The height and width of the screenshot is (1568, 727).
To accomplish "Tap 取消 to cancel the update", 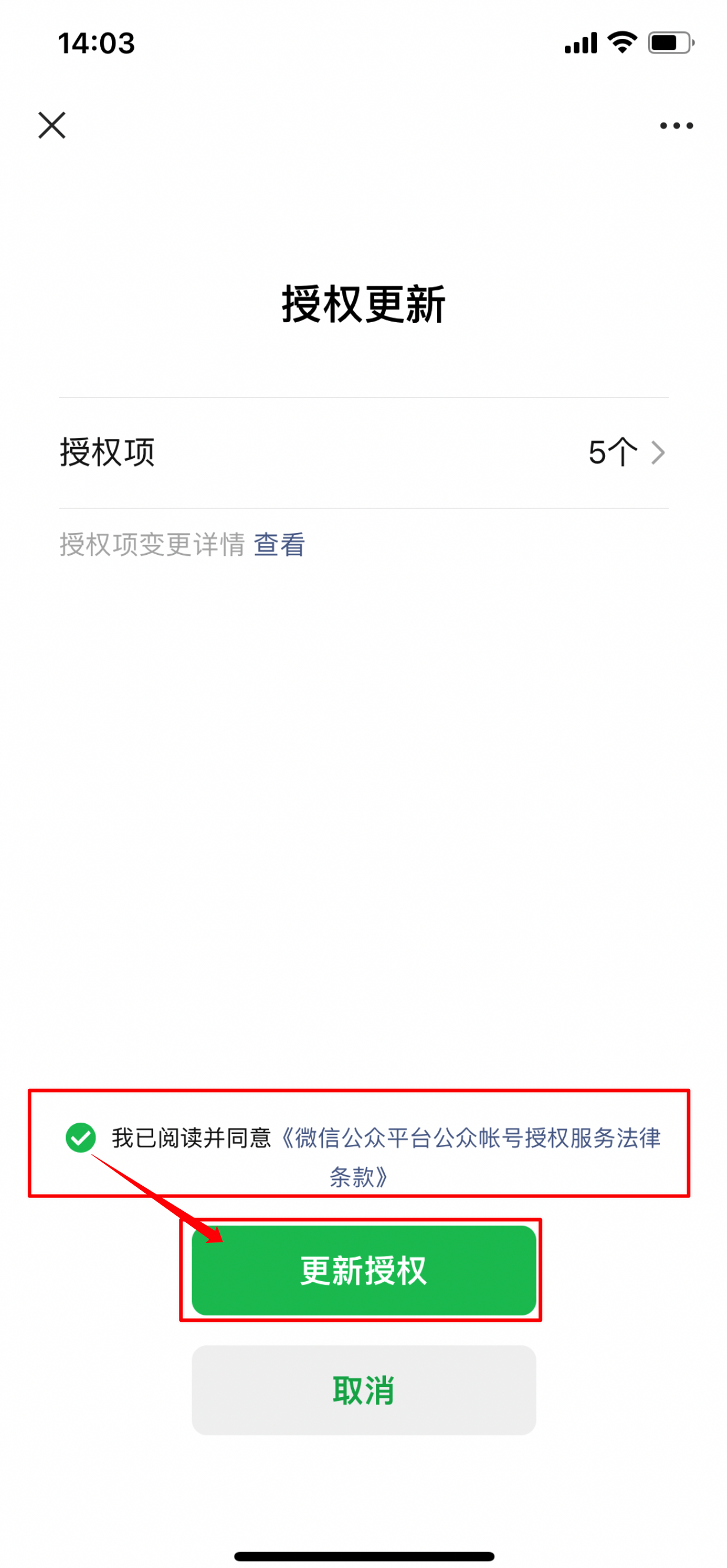I will [363, 1390].
